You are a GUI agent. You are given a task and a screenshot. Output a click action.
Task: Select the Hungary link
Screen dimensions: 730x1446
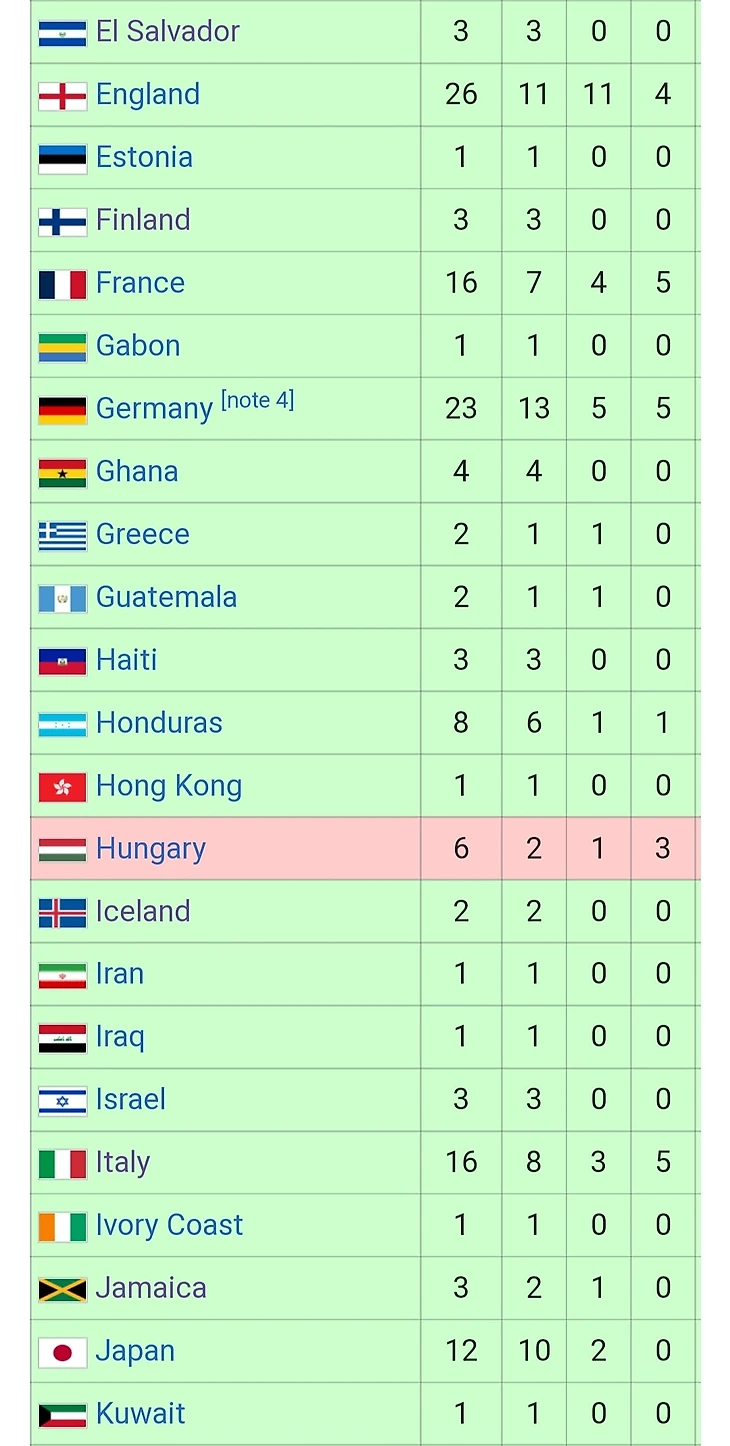coord(150,849)
